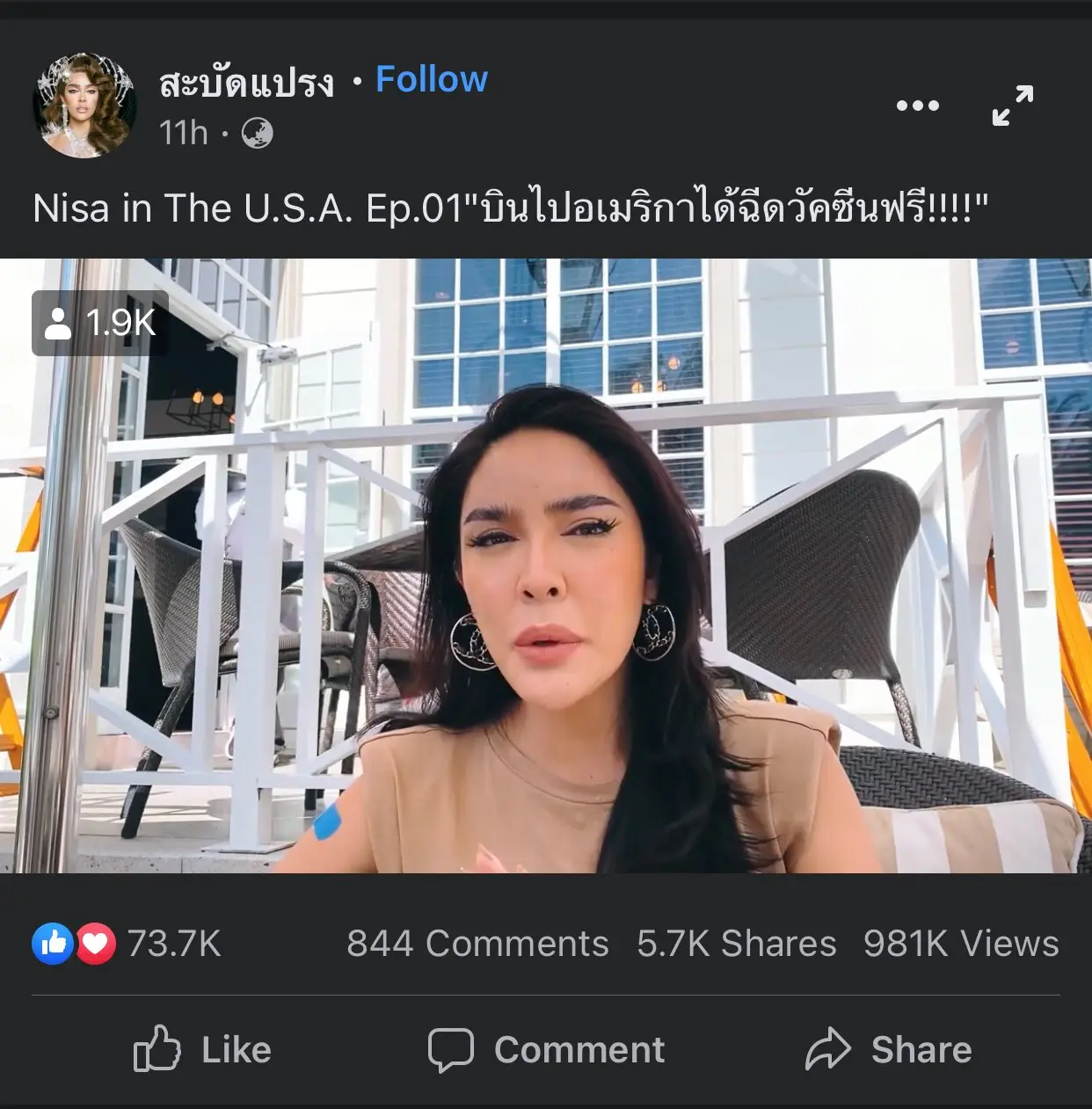1092x1109 pixels.
Task: Comment on this video post
Action: click(x=546, y=1049)
